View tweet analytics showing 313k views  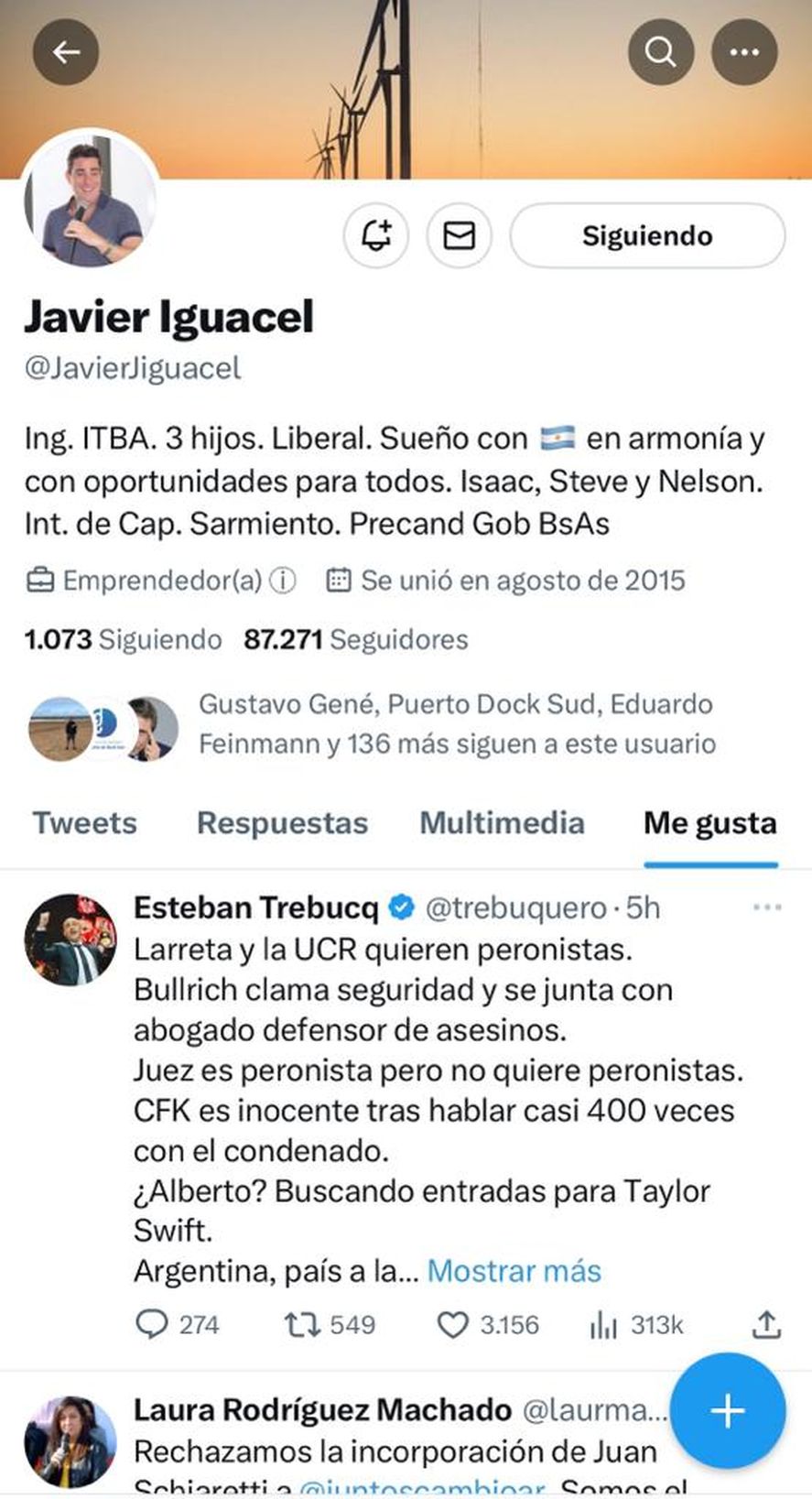coord(607,1324)
